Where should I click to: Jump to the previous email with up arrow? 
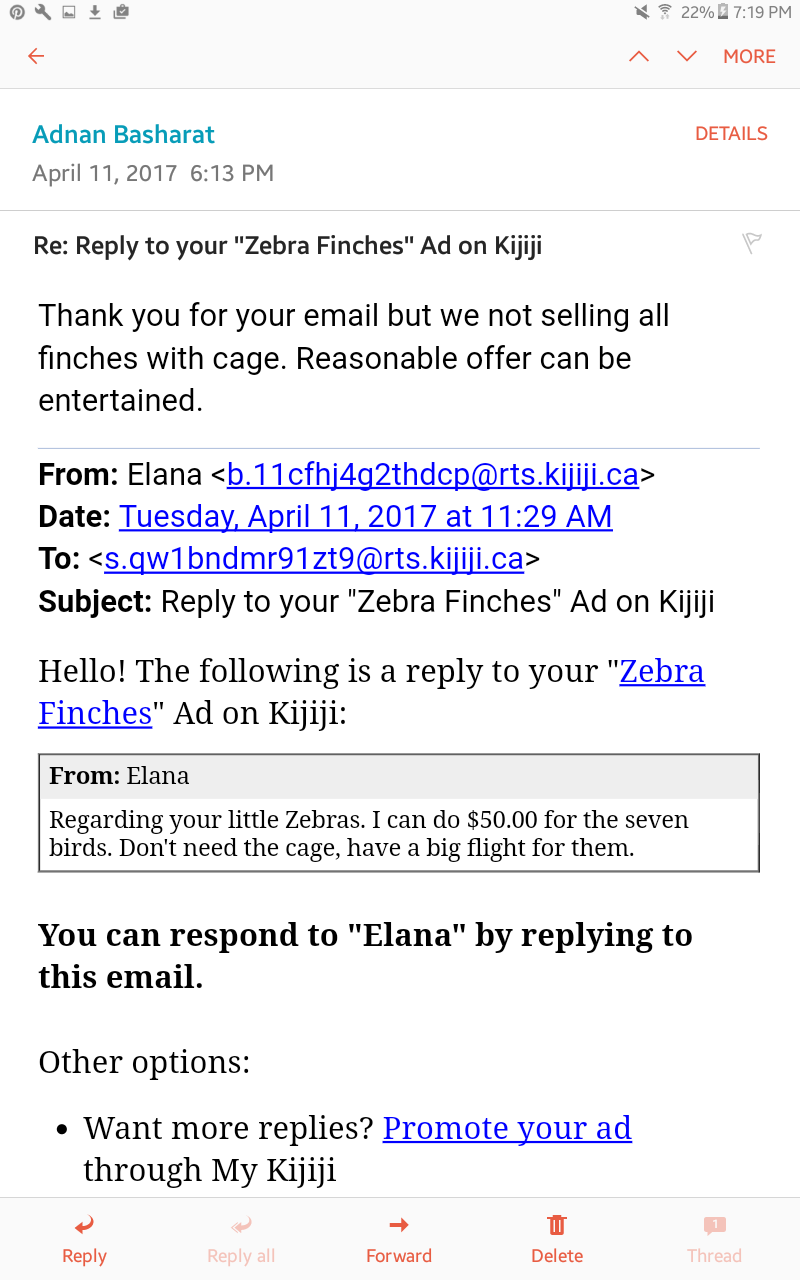click(638, 56)
